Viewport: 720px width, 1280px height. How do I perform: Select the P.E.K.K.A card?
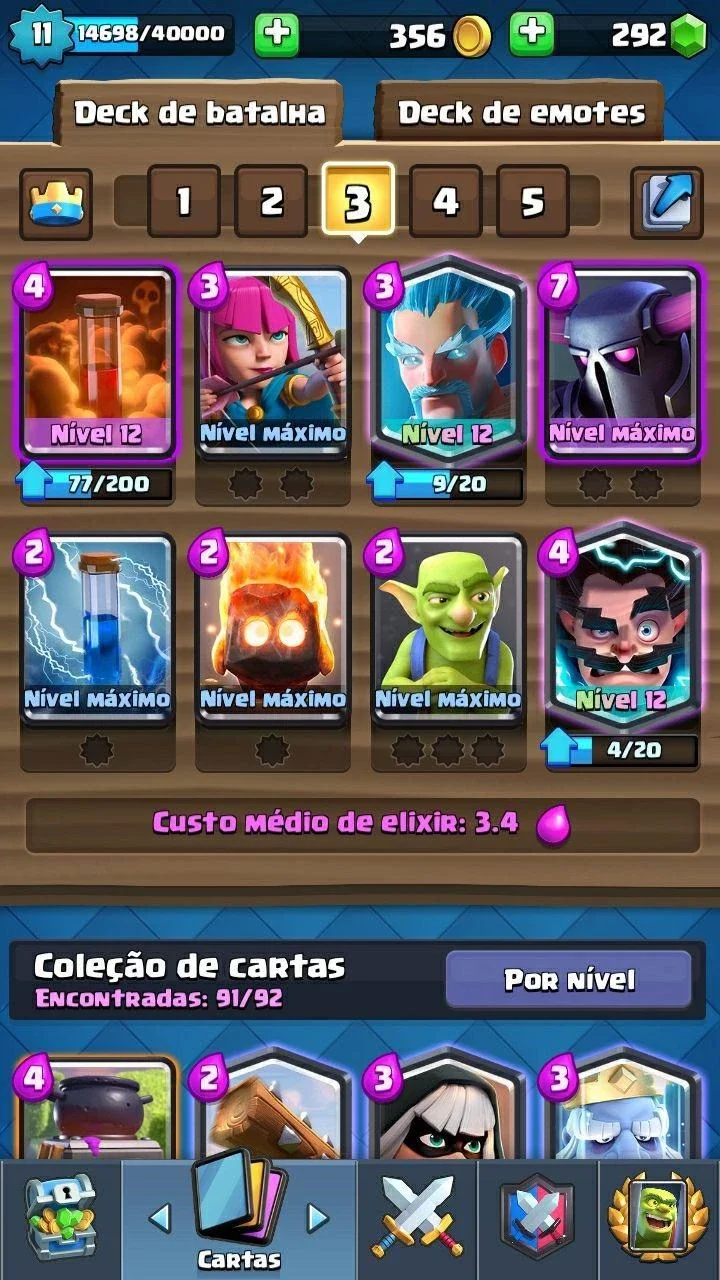click(623, 362)
